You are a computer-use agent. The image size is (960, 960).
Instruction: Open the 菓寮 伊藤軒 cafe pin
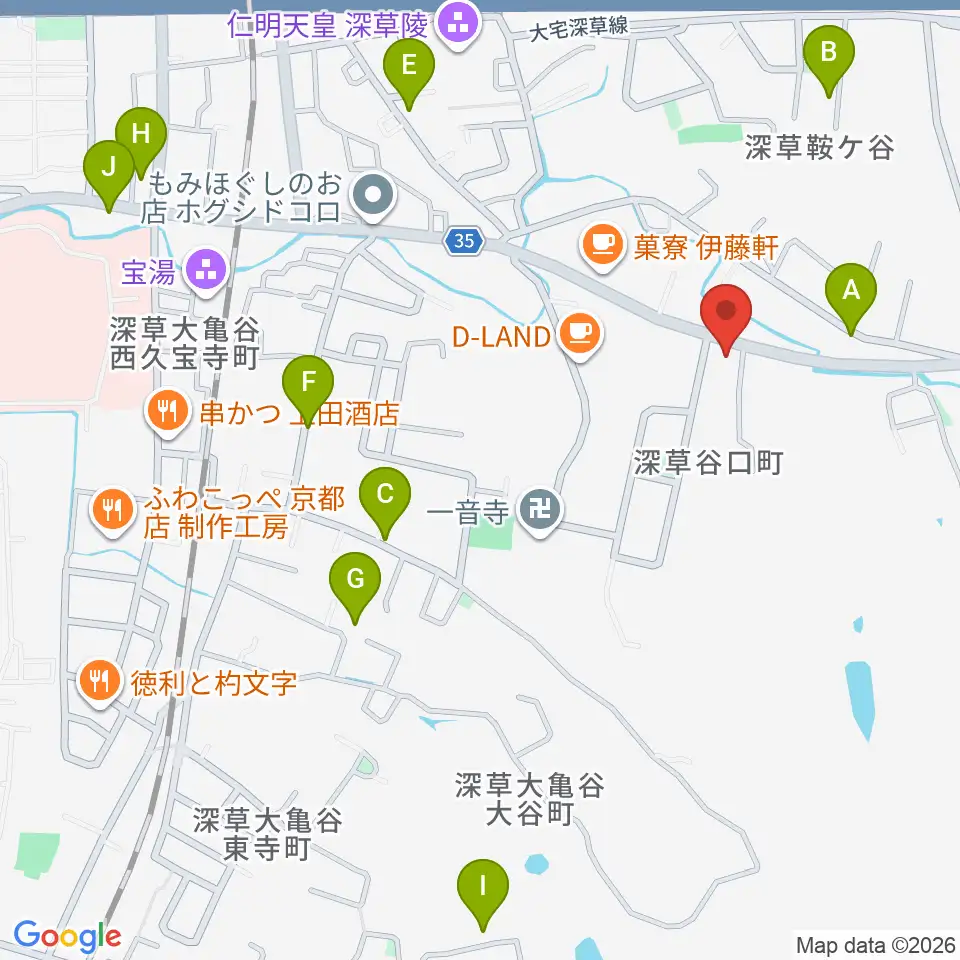click(x=602, y=248)
